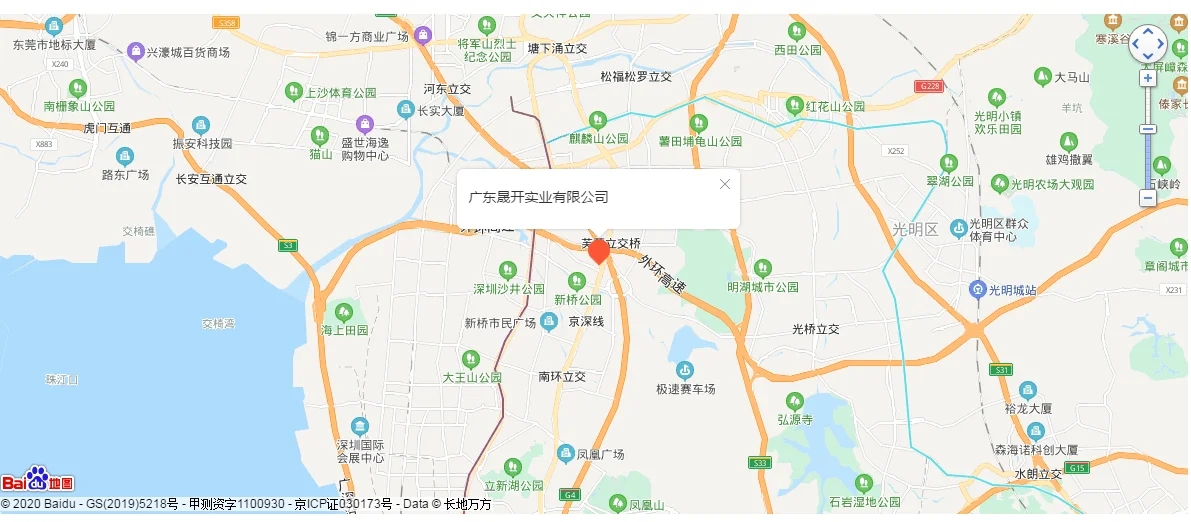Tap the red location marker pin
Viewport: 1191px width, 522px height.
(x=599, y=252)
